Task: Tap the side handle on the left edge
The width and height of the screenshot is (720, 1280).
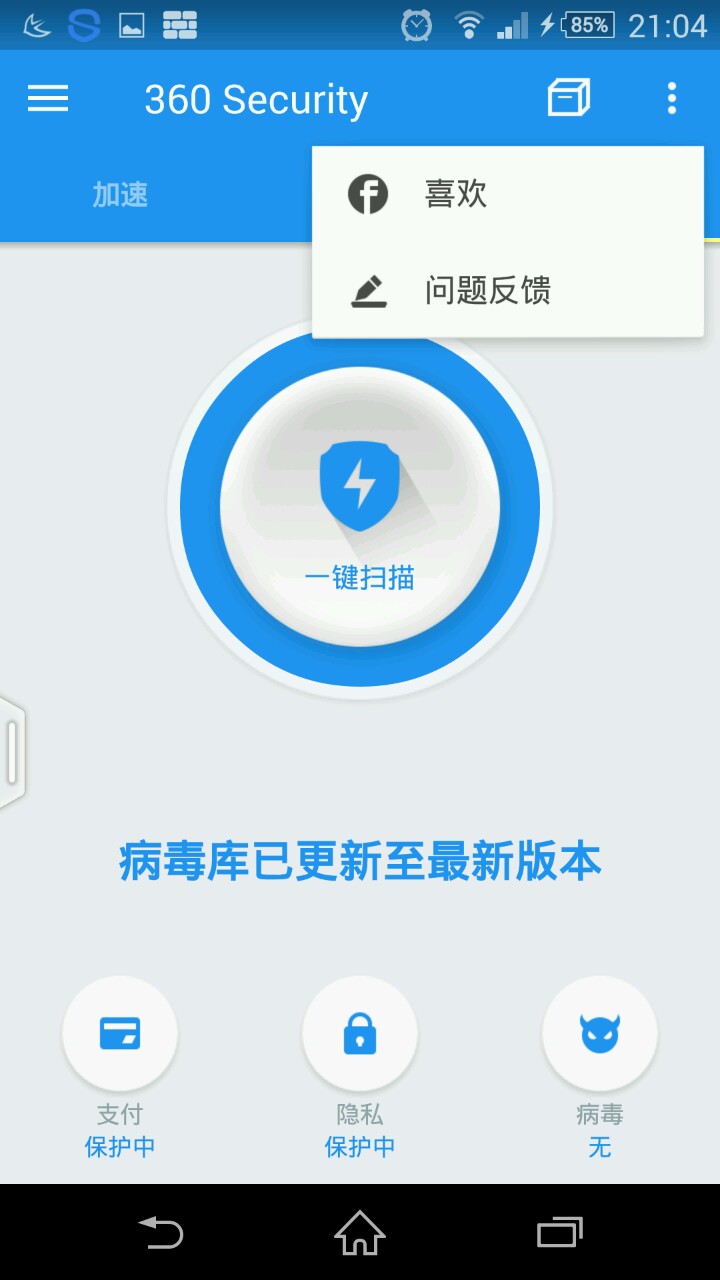Action: click(x=12, y=752)
